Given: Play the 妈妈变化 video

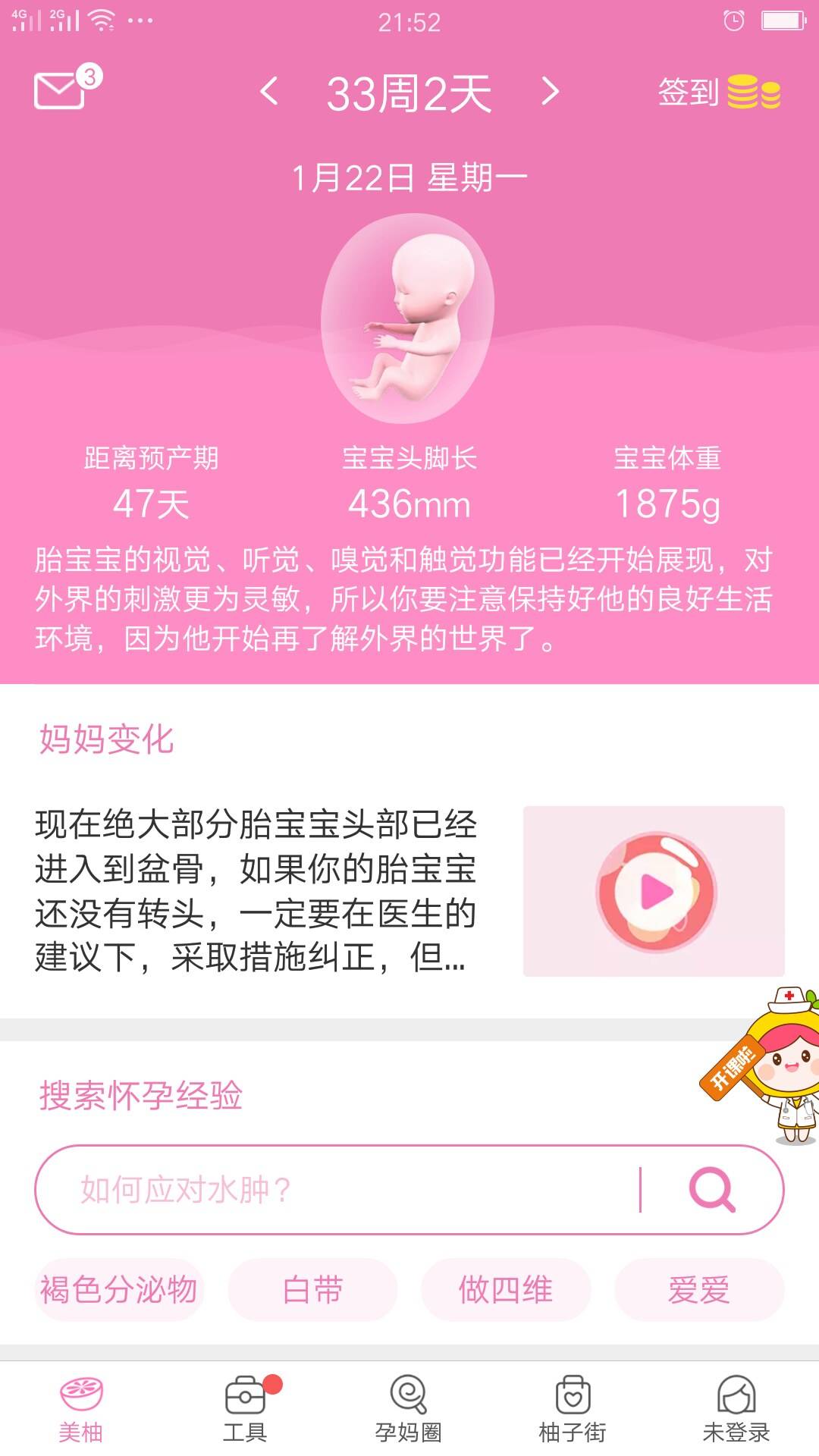Looking at the screenshot, I should click(655, 891).
